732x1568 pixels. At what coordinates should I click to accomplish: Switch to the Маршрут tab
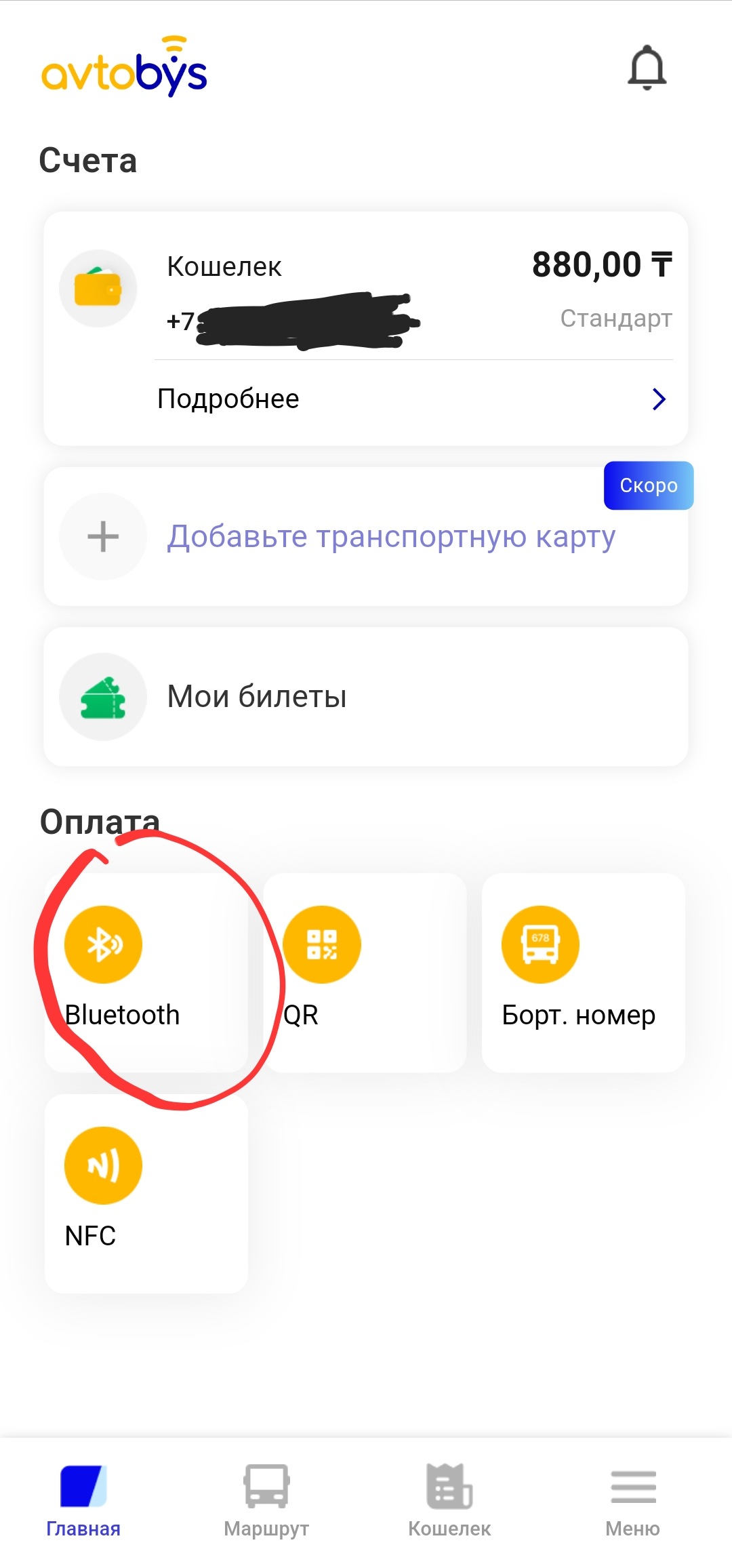[266, 1500]
